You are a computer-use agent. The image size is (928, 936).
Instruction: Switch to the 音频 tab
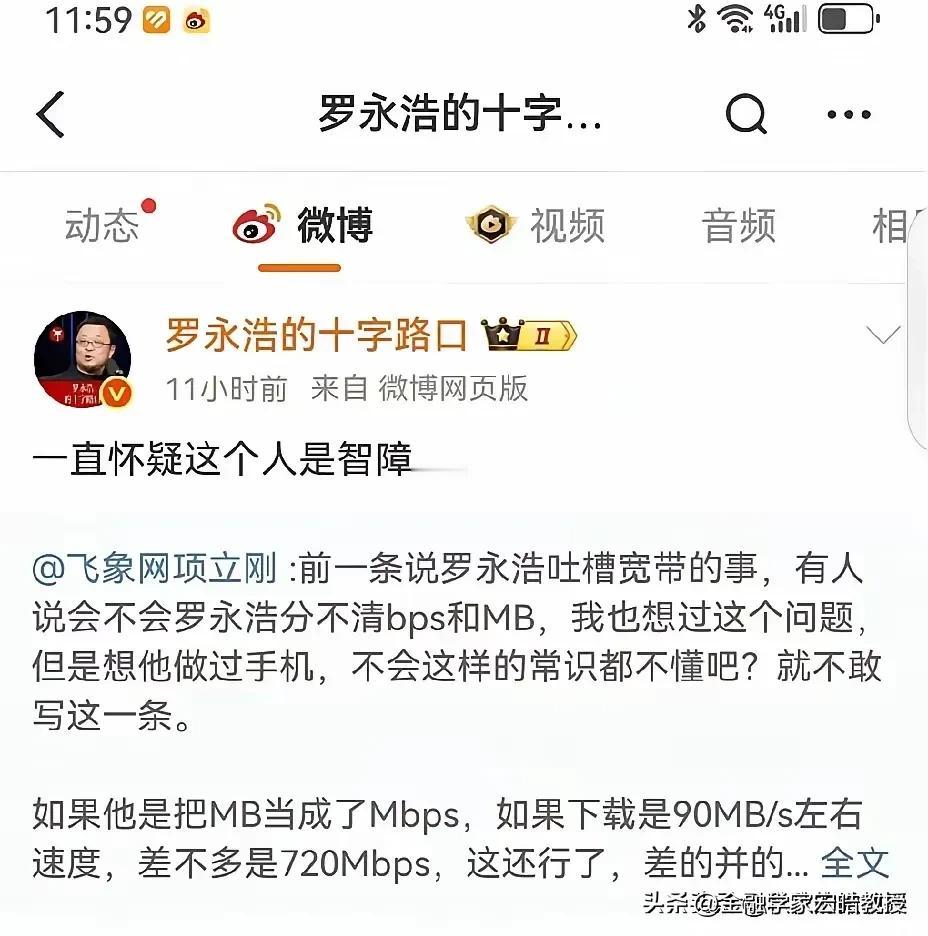(739, 226)
